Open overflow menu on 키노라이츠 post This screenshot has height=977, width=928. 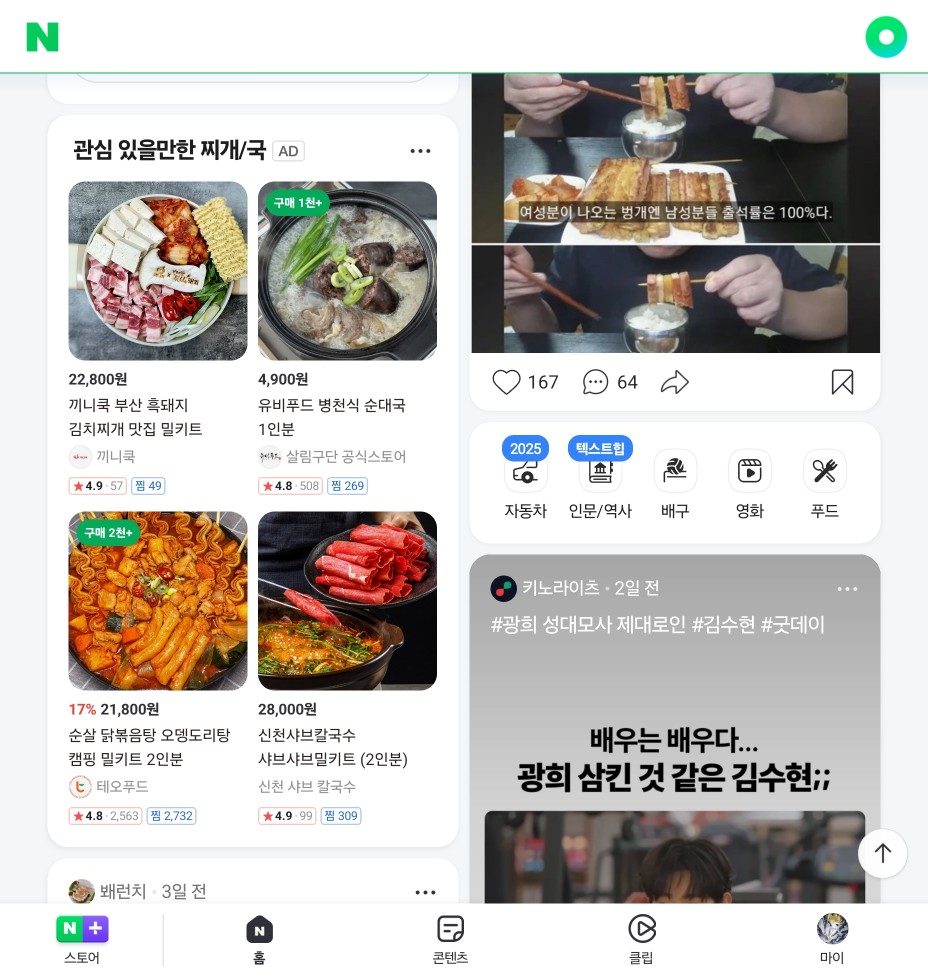(847, 589)
